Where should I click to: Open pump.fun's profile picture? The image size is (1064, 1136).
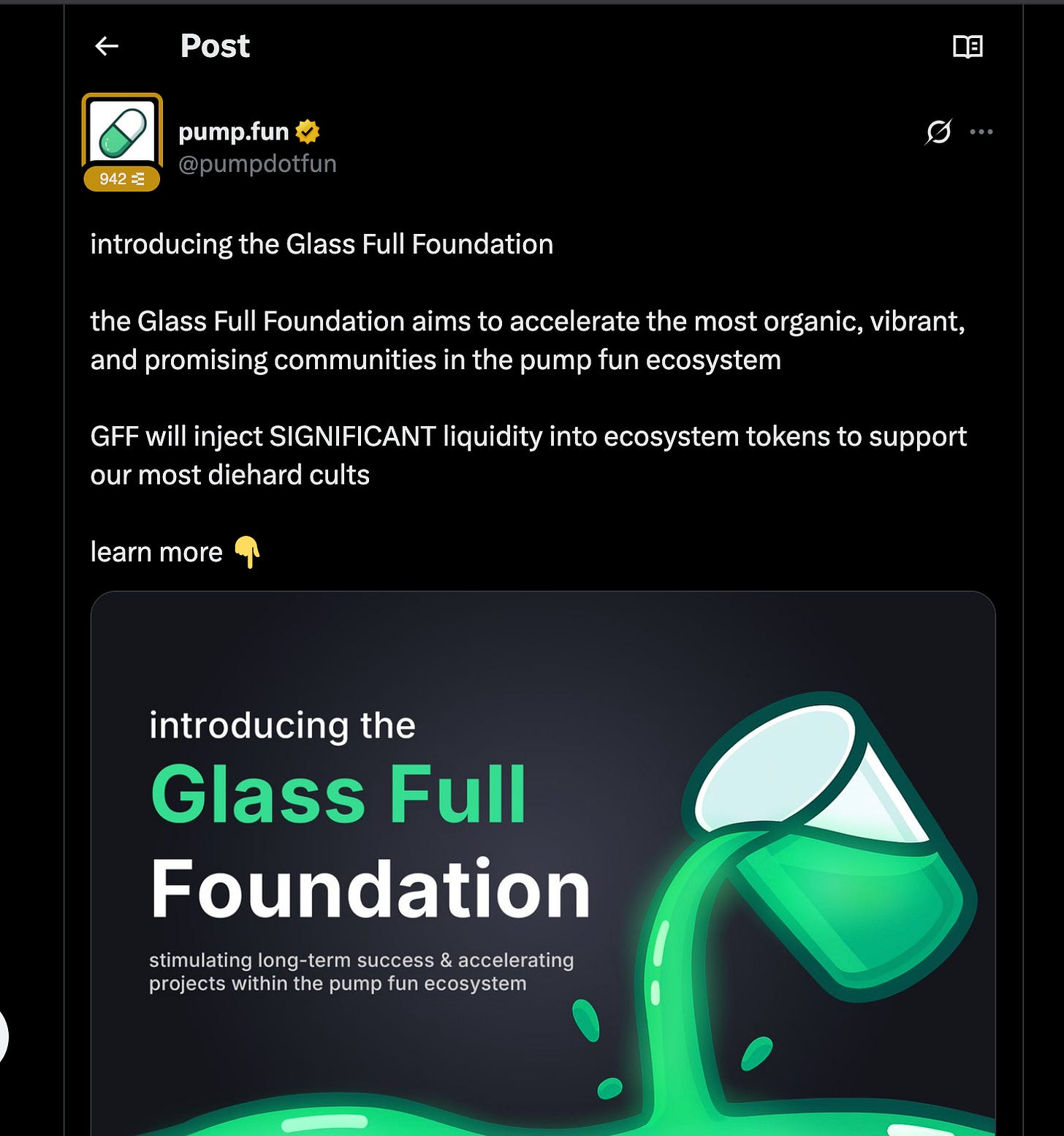click(122, 132)
